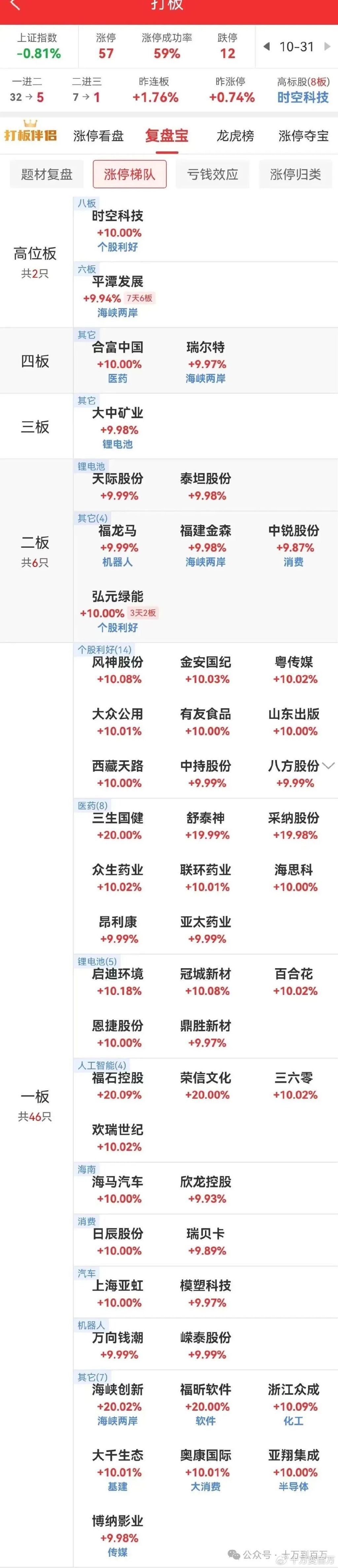
Task: Select the 题材复盘 chip
Action: [47, 175]
